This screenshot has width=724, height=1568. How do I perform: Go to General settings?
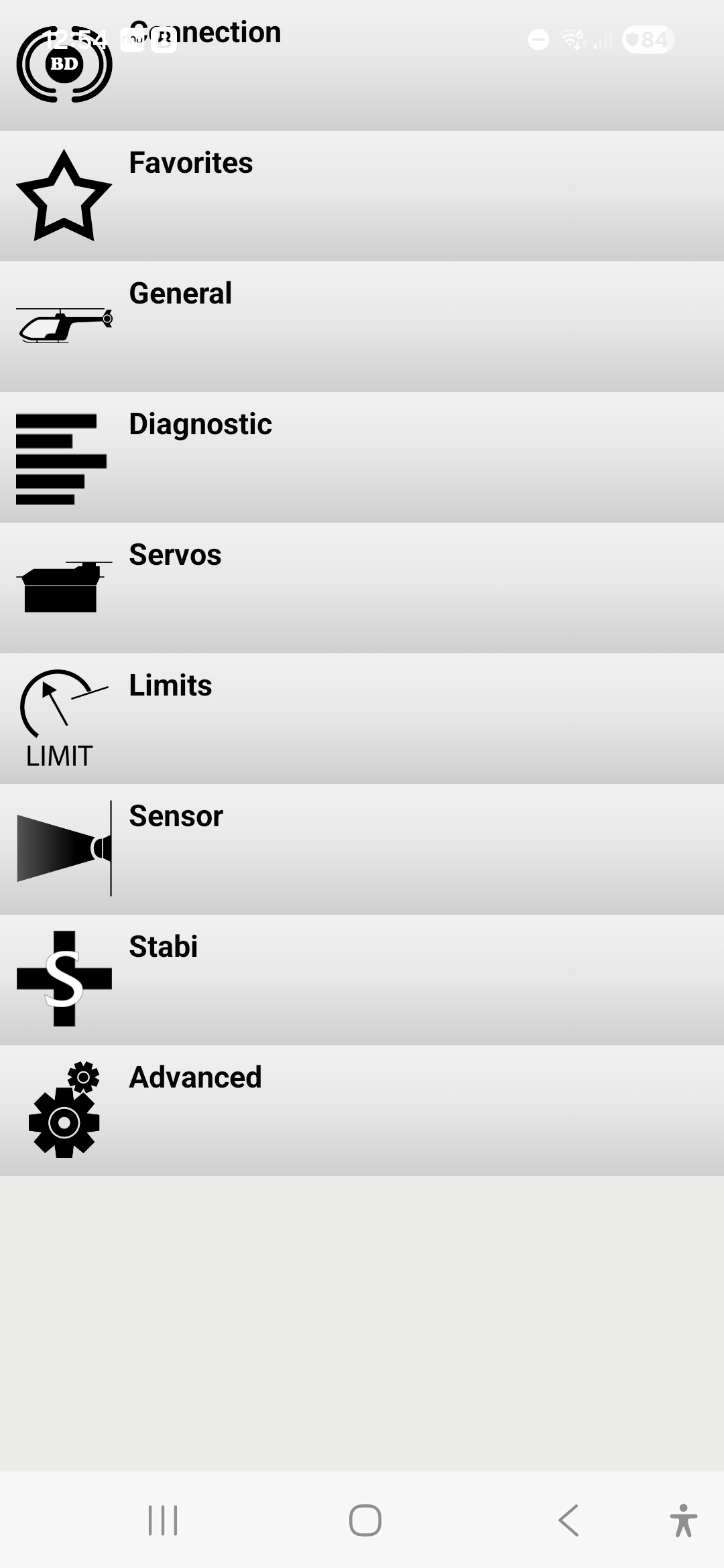[x=362, y=326]
